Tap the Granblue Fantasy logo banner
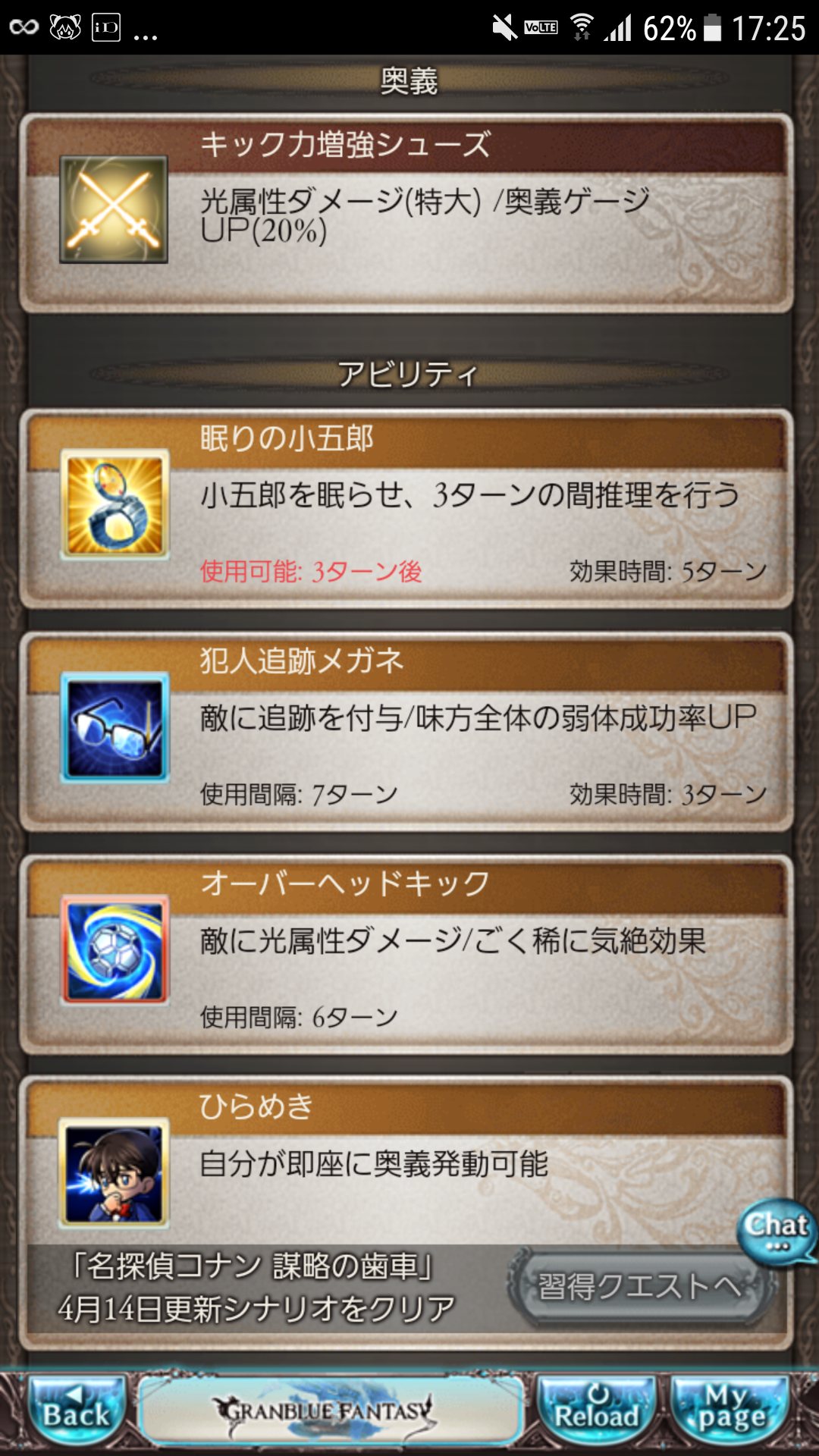The height and width of the screenshot is (1456, 819). [x=330, y=1410]
